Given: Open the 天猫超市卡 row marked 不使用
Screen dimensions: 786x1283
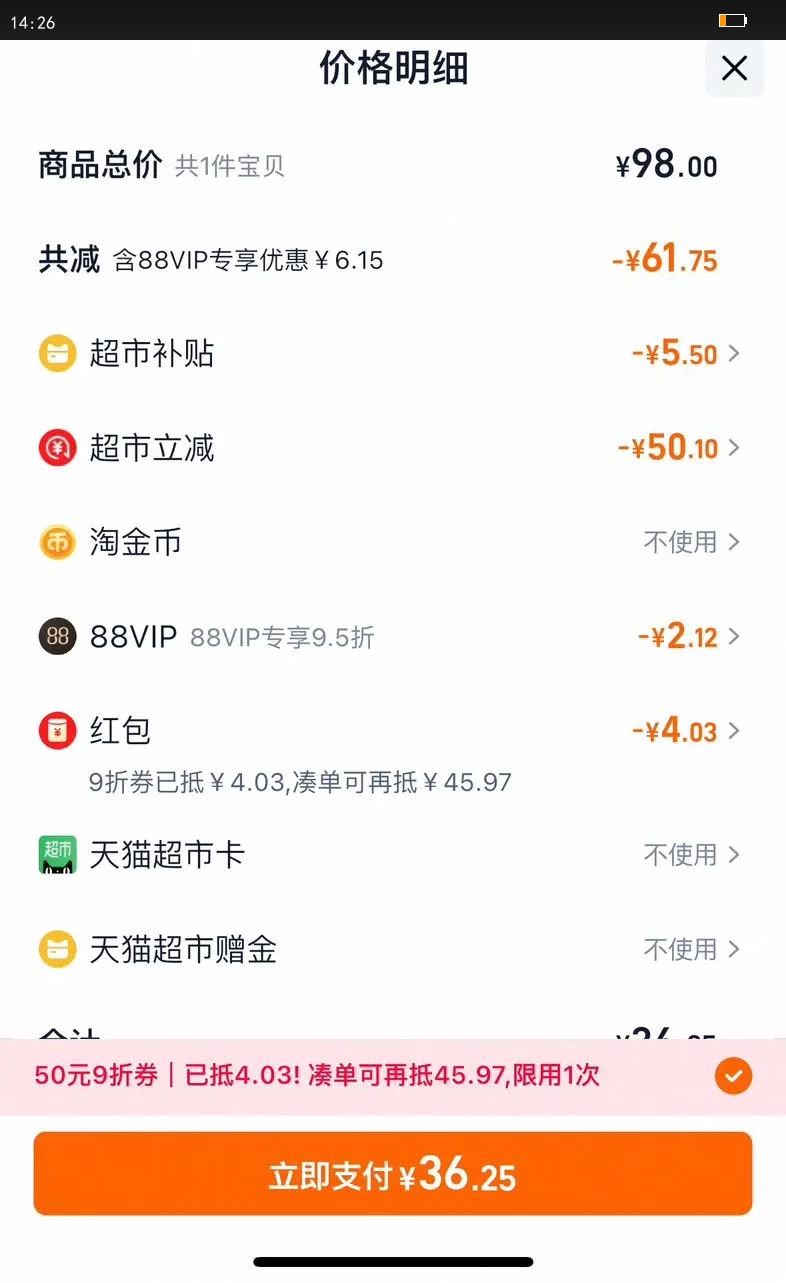Looking at the screenshot, I should (x=685, y=854).
